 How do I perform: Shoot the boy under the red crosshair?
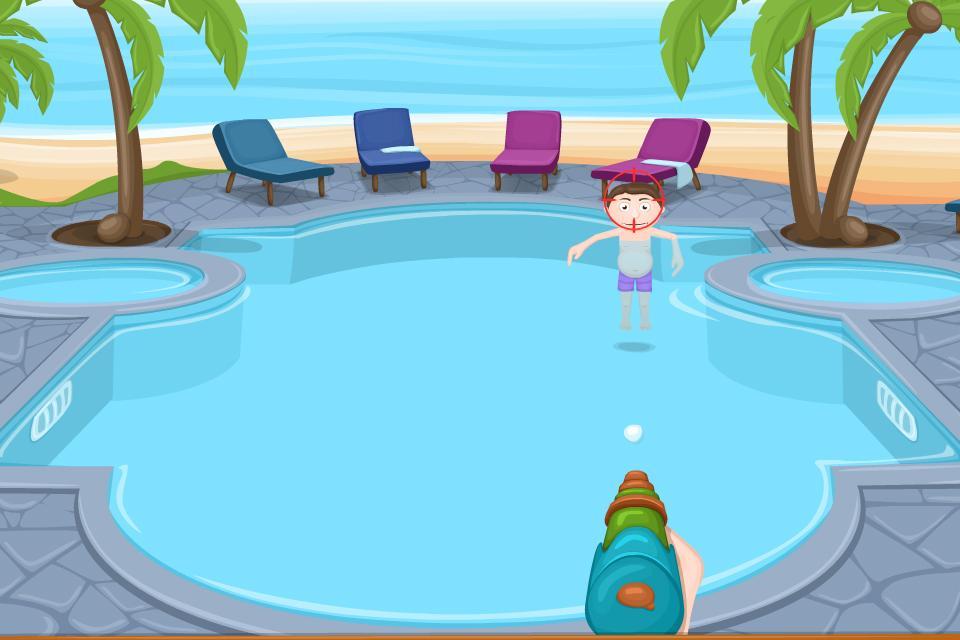pyautogui.click(x=634, y=205)
